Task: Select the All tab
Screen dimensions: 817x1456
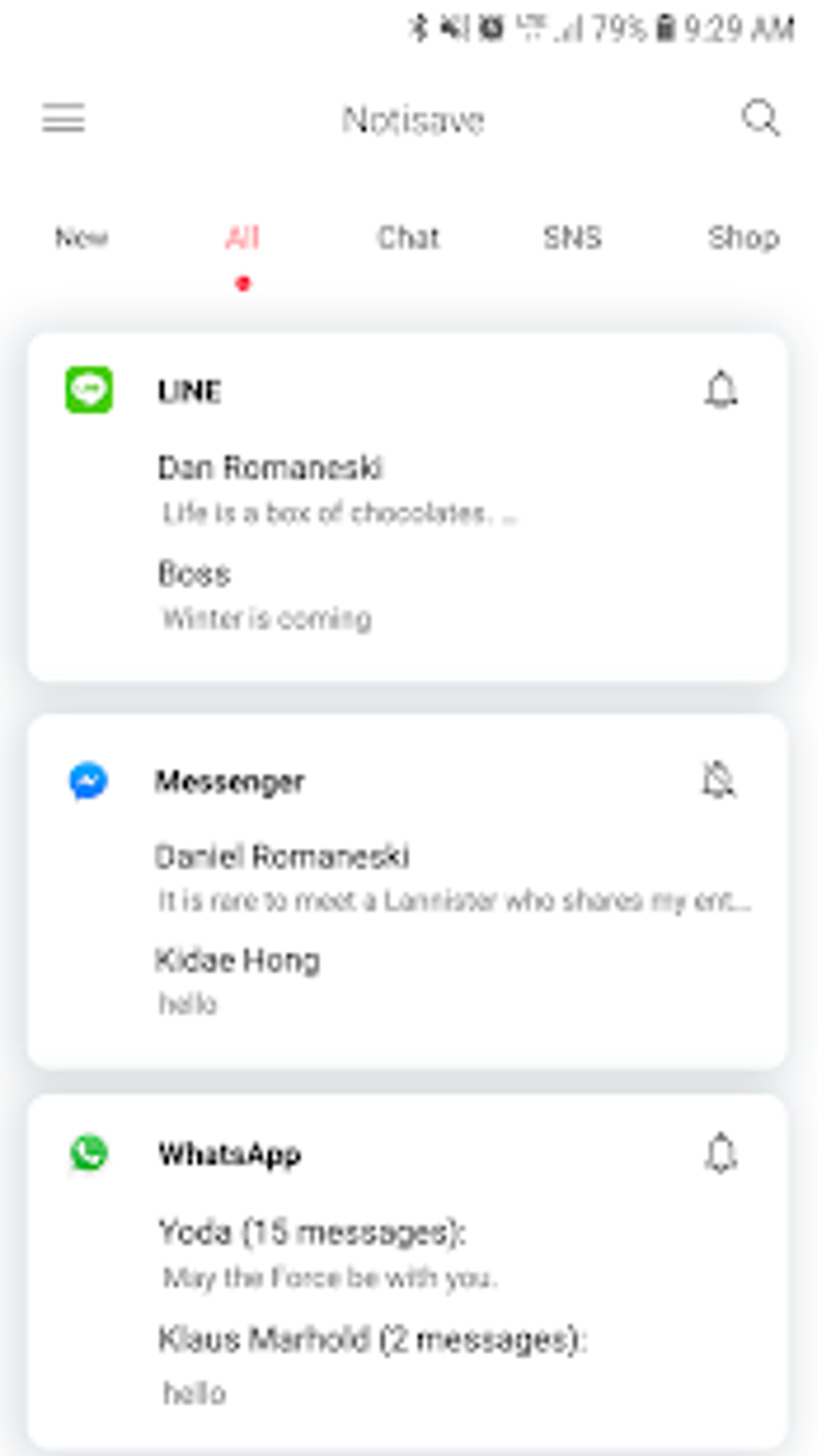Action: point(242,238)
